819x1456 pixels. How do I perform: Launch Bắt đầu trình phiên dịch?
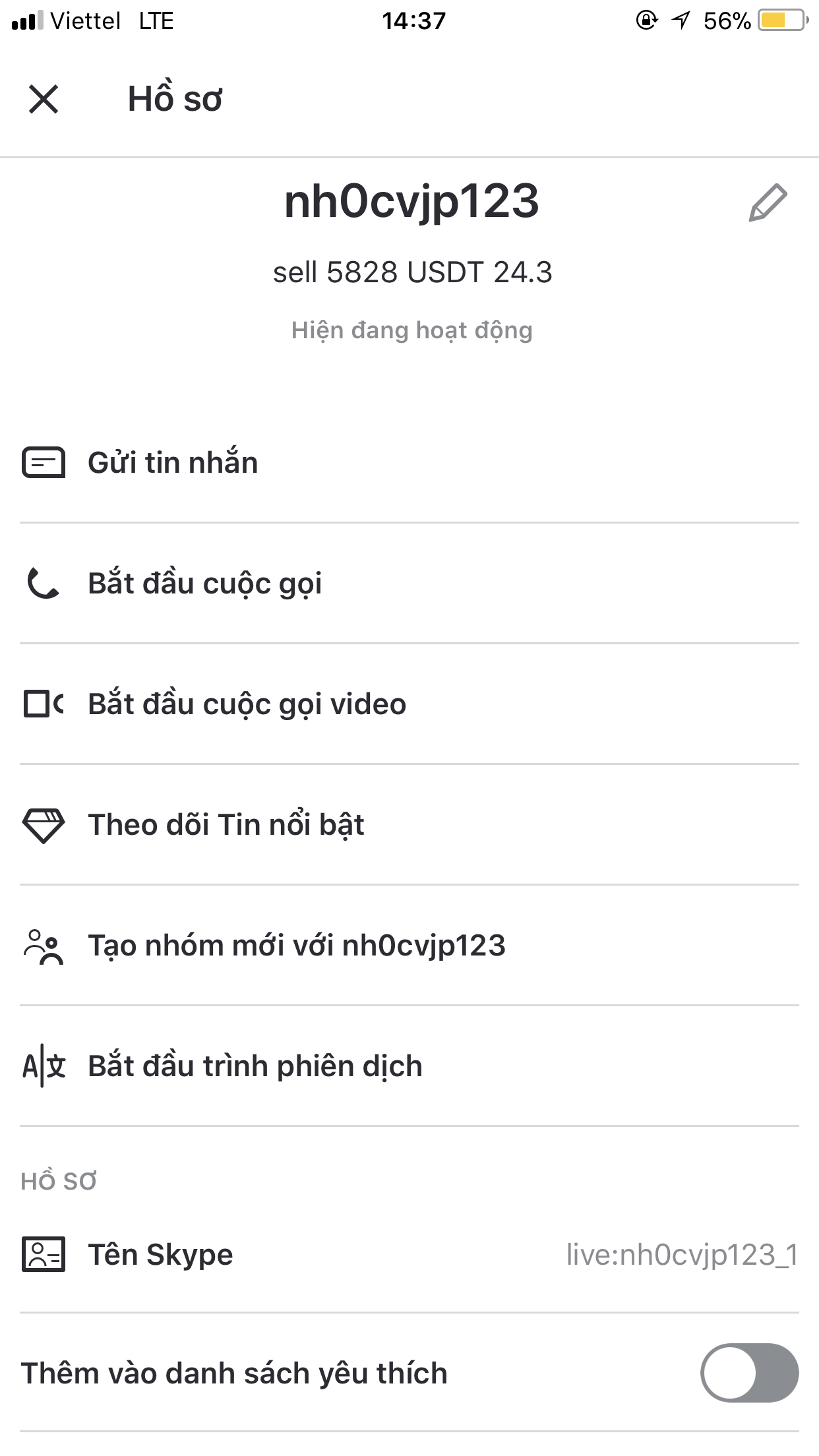(255, 1066)
